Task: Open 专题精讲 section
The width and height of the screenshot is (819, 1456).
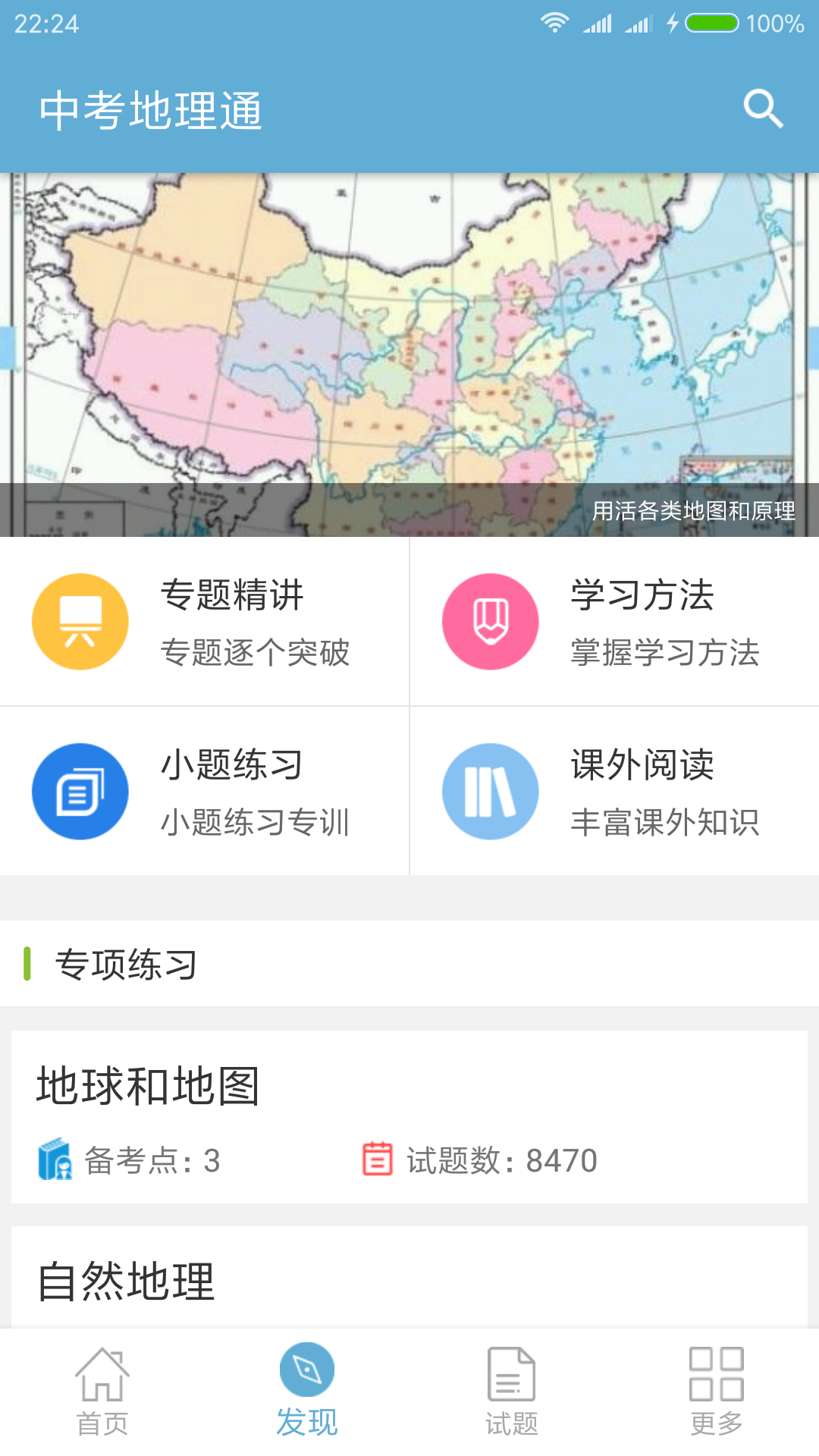Action: pyautogui.click(x=205, y=622)
